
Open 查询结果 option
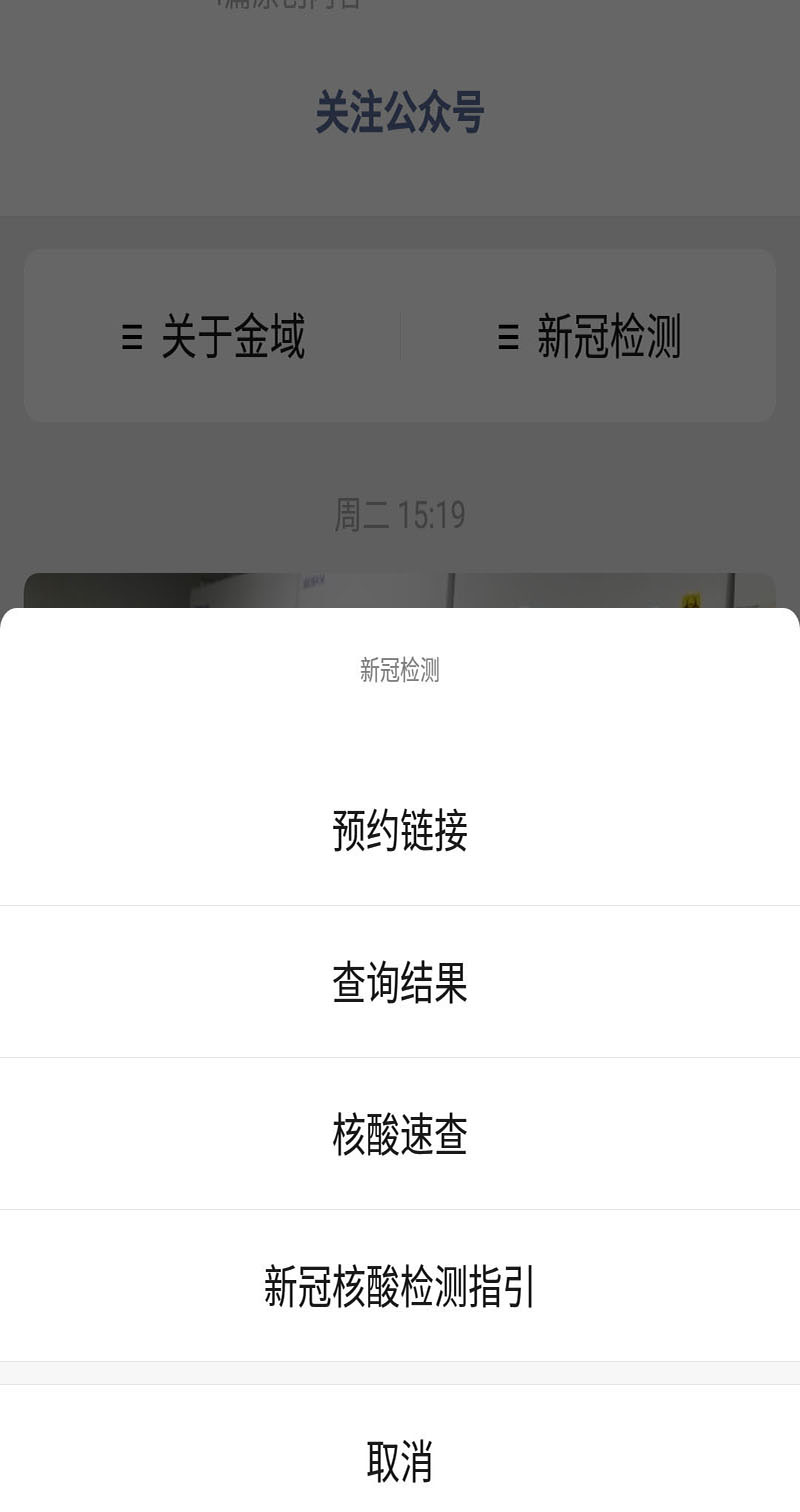point(400,982)
